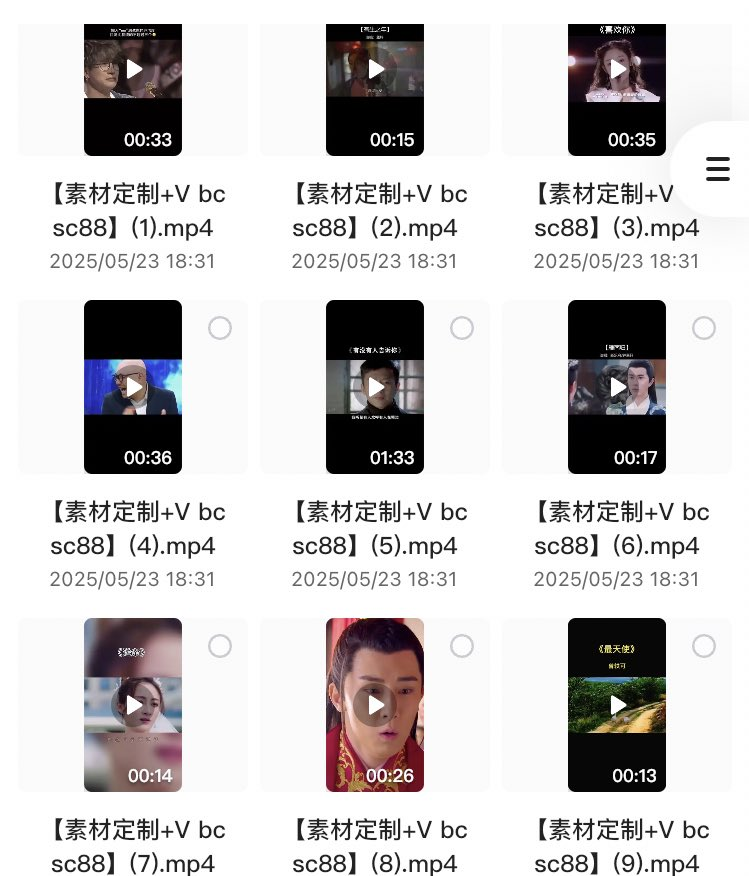This screenshot has height=876, width=749.
Task: Play video (4).mp4 lasting 00:36
Action: point(133,387)
